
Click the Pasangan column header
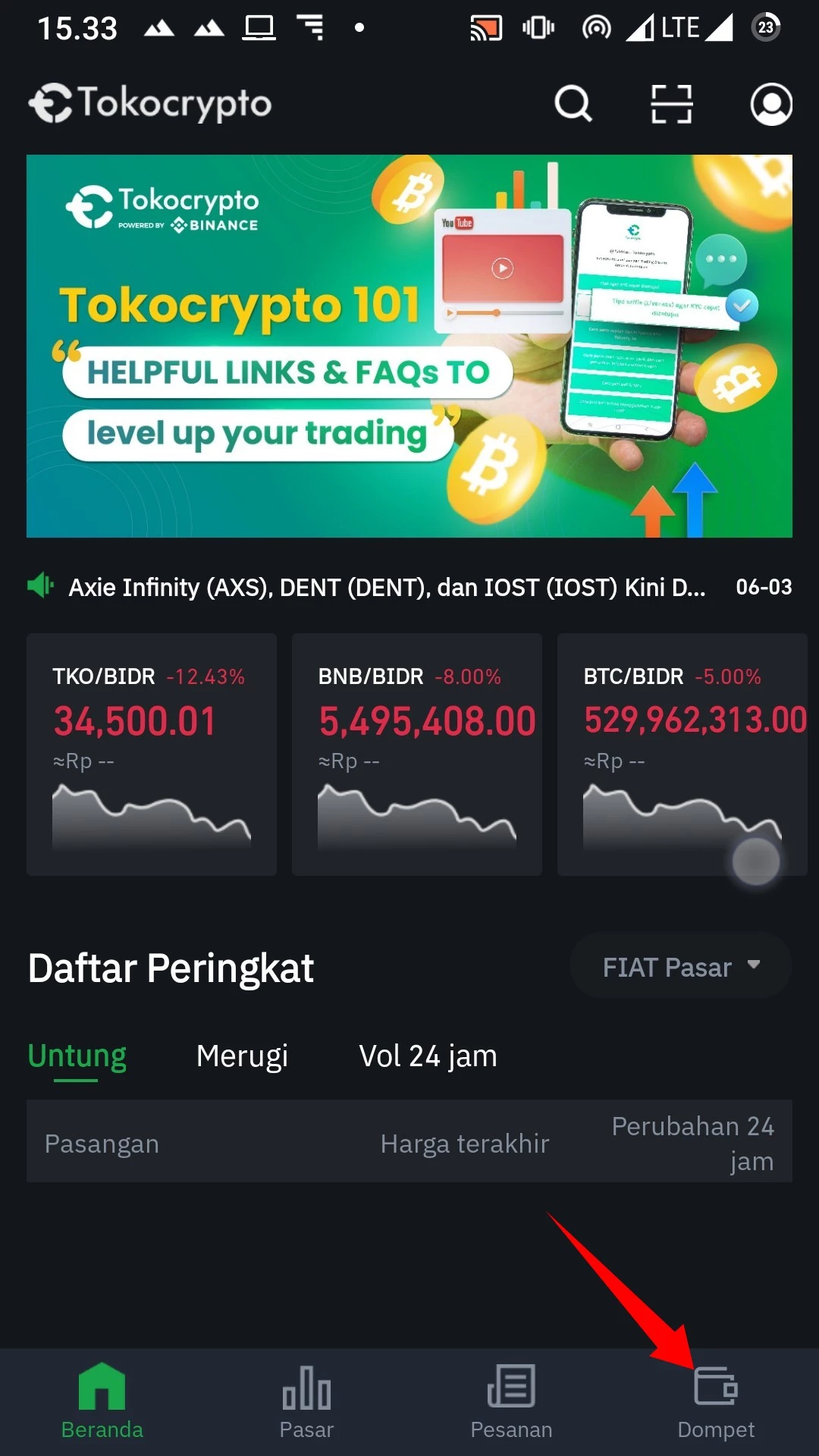pyautogui.click(x=102, y=1143)
